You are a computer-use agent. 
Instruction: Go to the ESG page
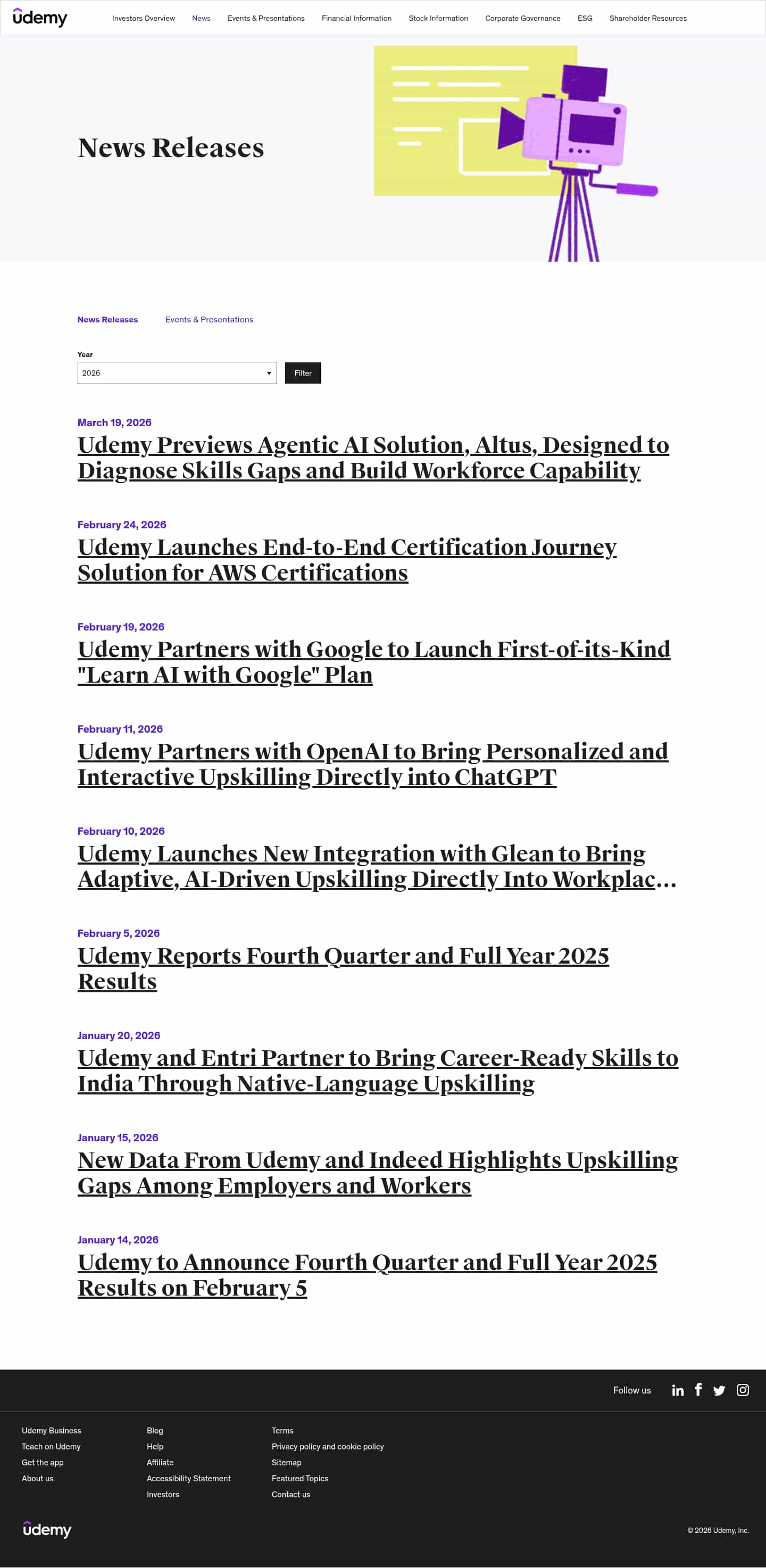pyautogui.click(x=584, y=18)
